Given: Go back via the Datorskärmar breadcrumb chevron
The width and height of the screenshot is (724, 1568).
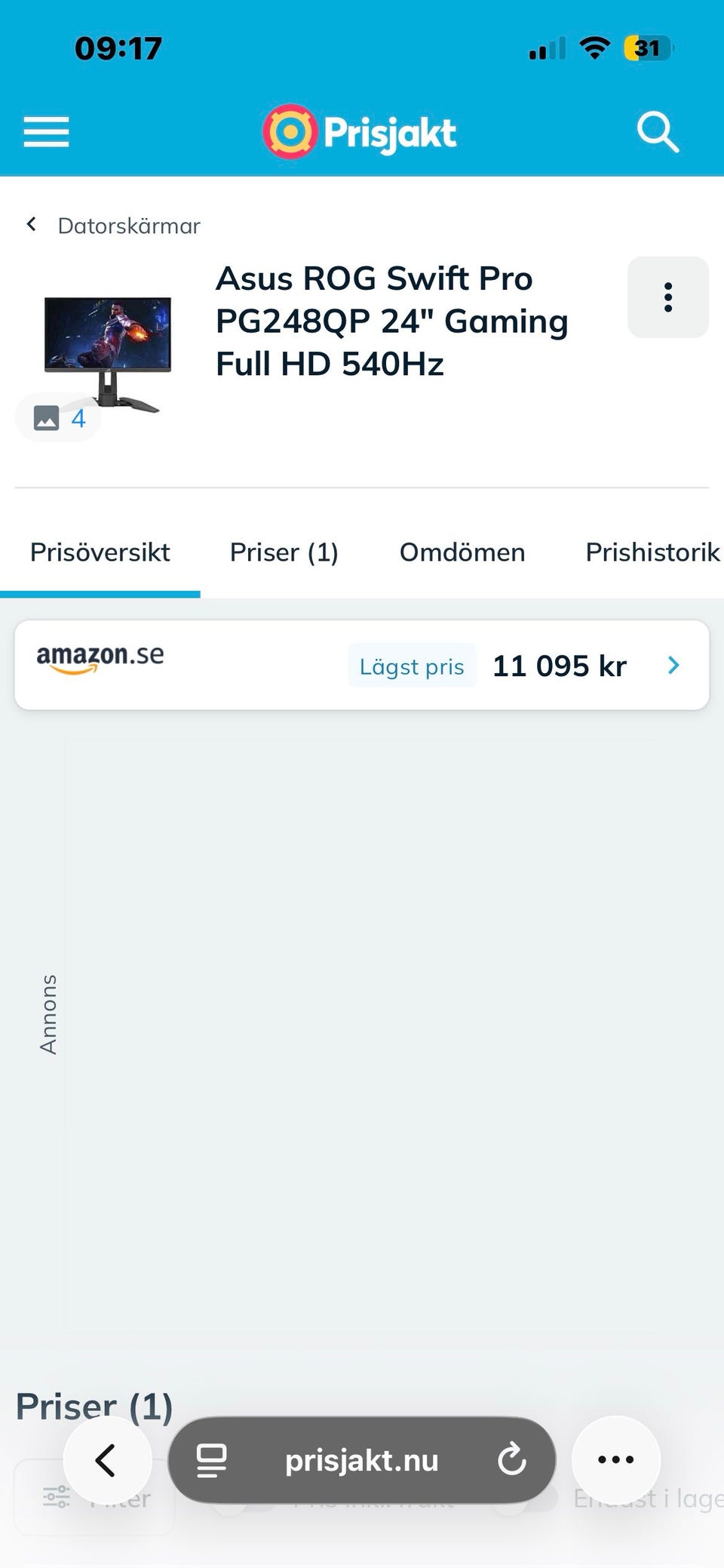Looking at the screenshot, I should [31, 224].
